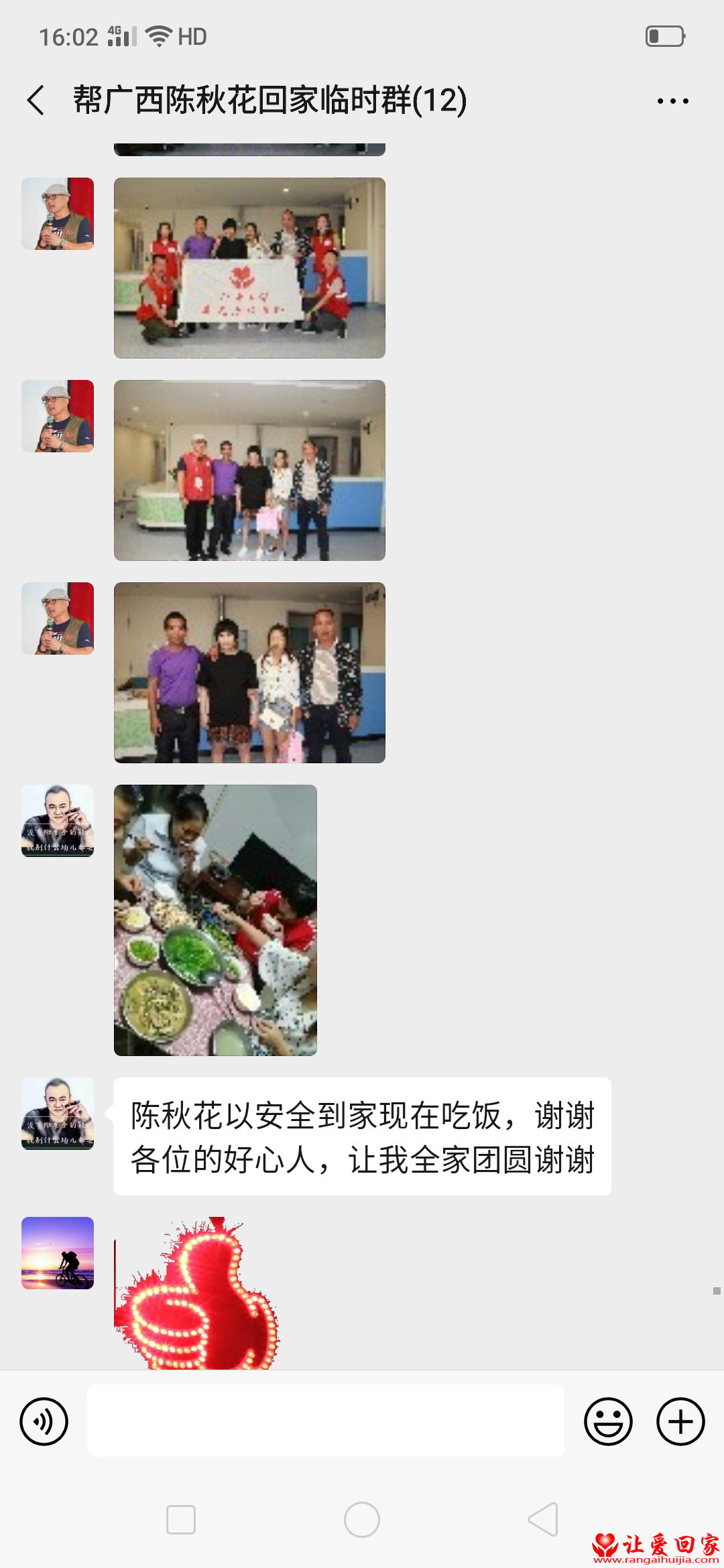Open profile of cyclist sunset avatar
The height and width of the screenshot is (1568, 724).
(58, 1253)
